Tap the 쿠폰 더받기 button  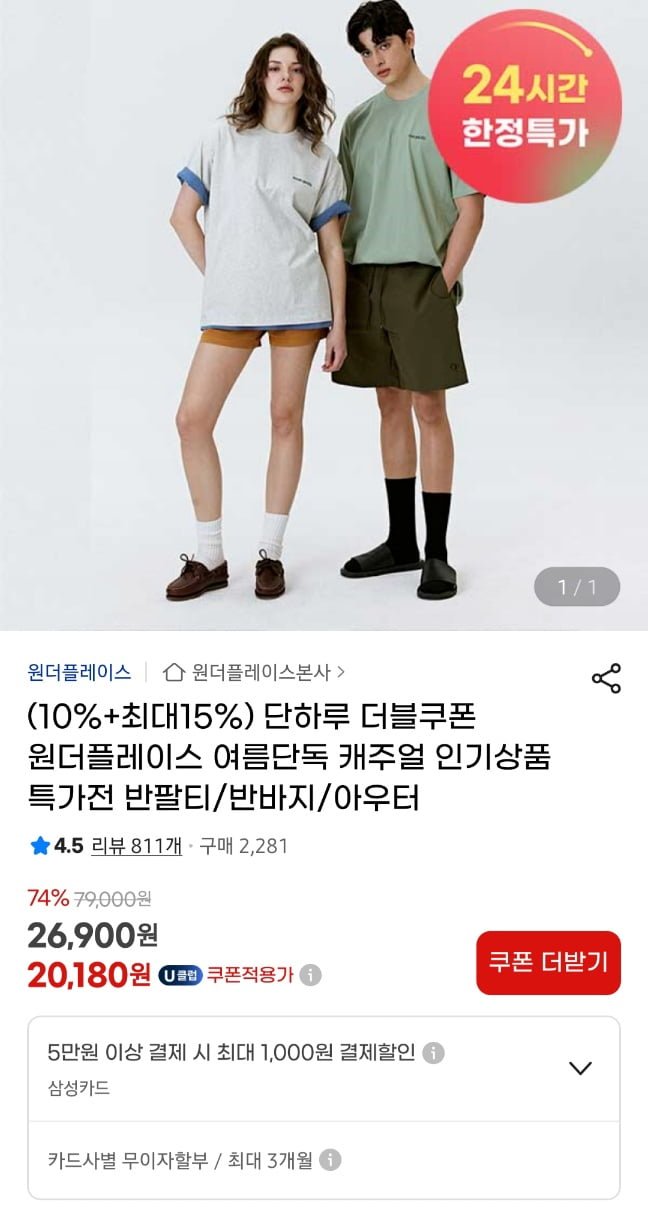[x=548, y=963]
